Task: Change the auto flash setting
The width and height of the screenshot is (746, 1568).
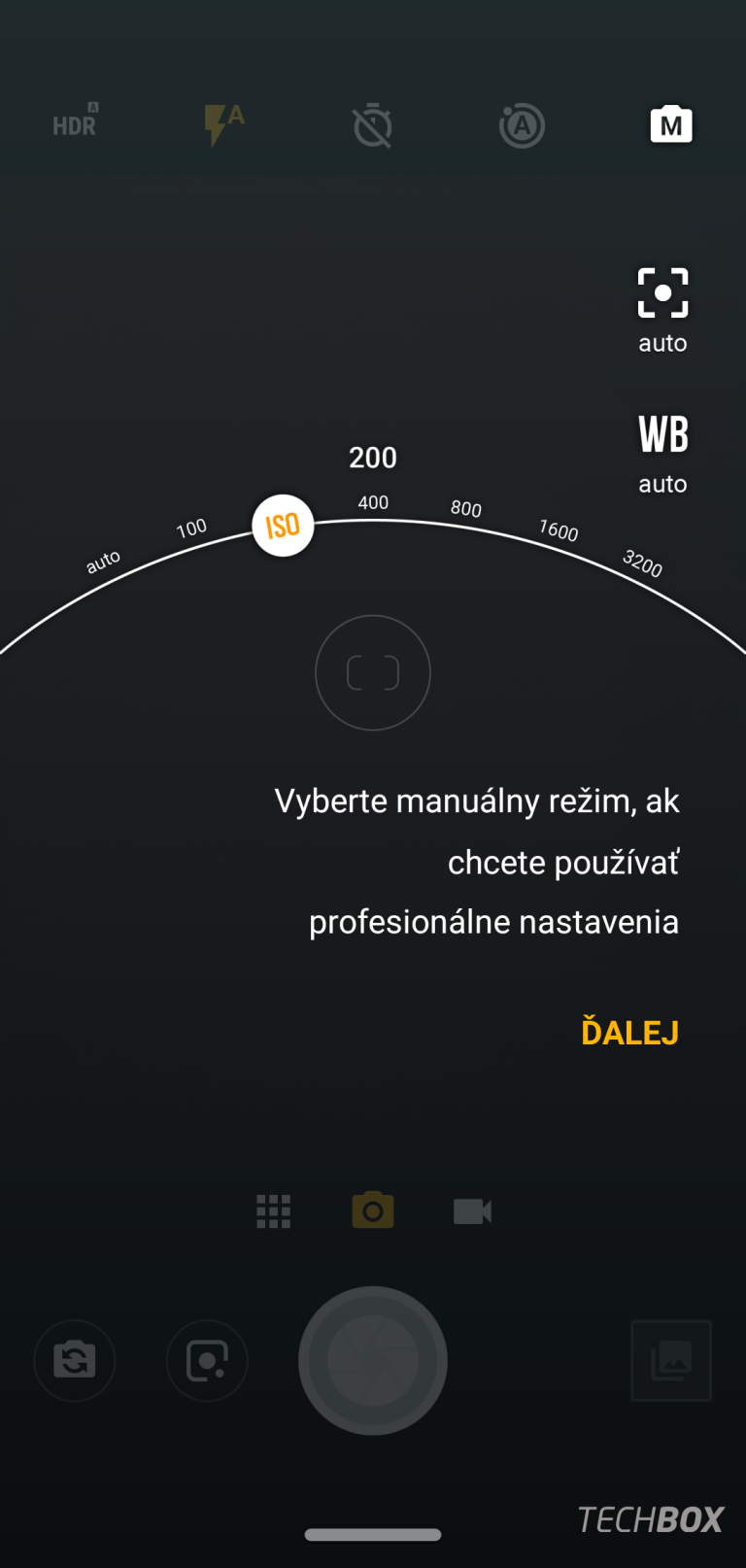Action: click(223, 124)
